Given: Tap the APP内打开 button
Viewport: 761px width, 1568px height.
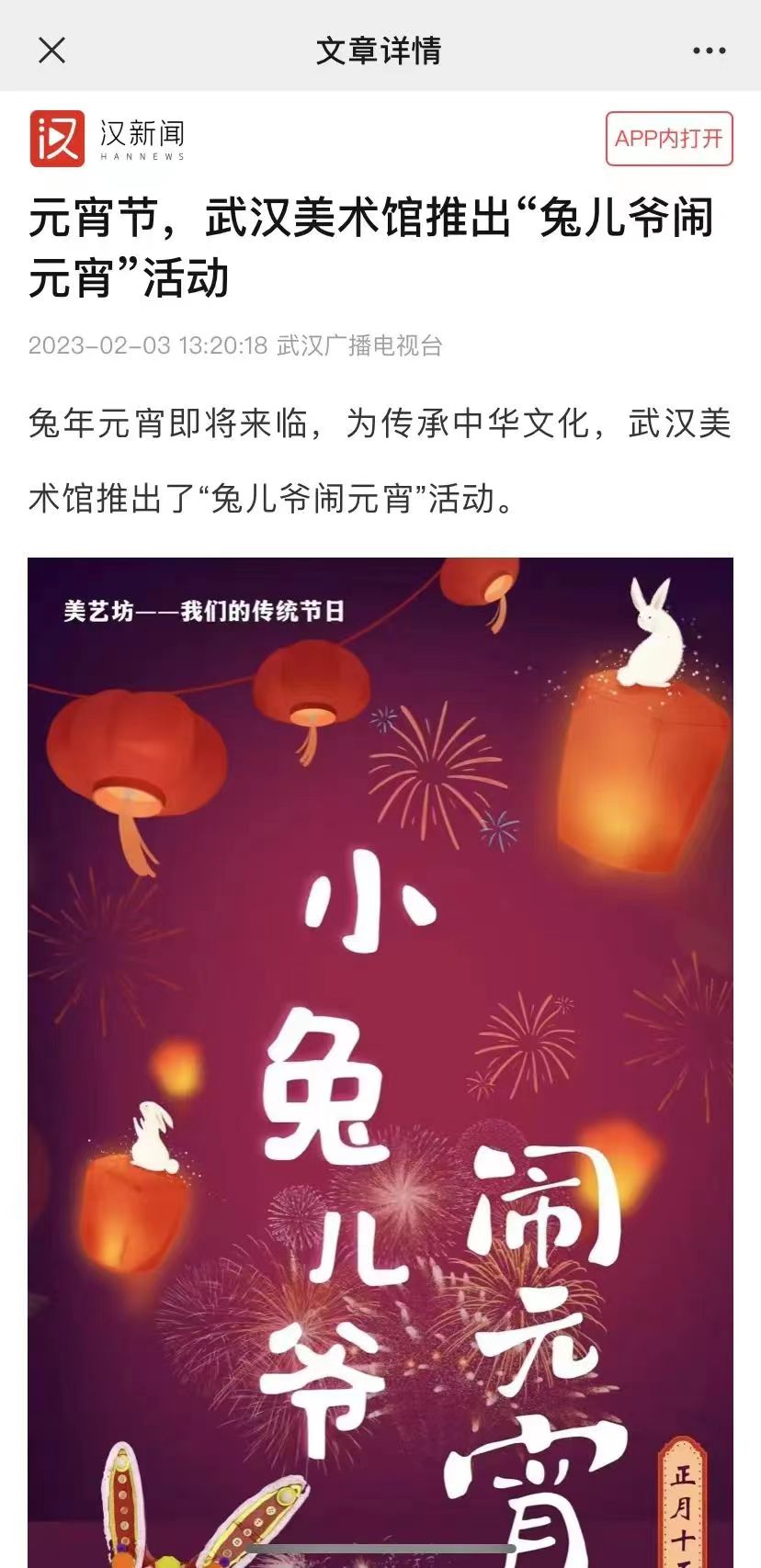Looking at the screenshot, I should [x=668, y=139].
